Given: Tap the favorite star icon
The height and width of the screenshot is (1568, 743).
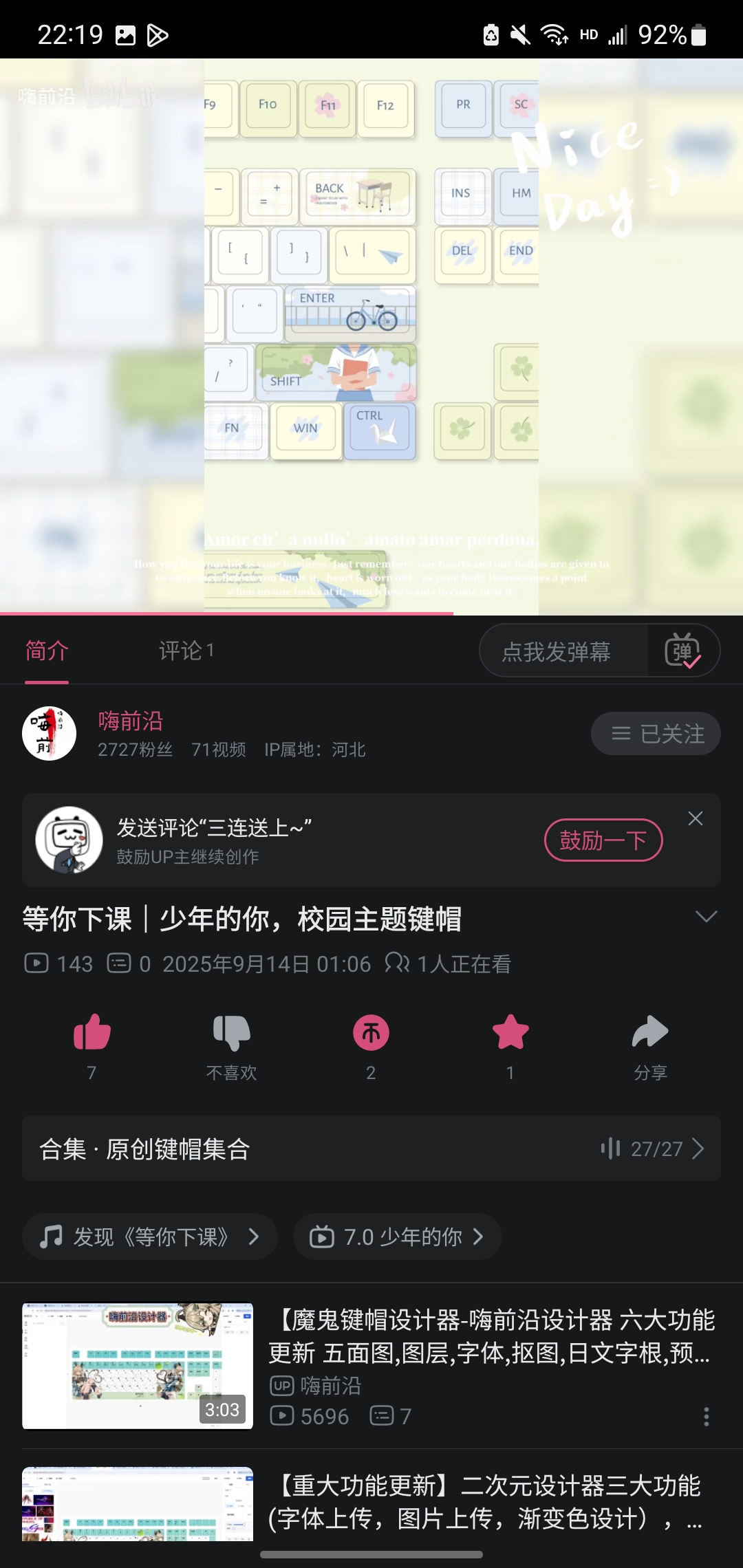Looking at the screenshot, I should (510, 1033).
